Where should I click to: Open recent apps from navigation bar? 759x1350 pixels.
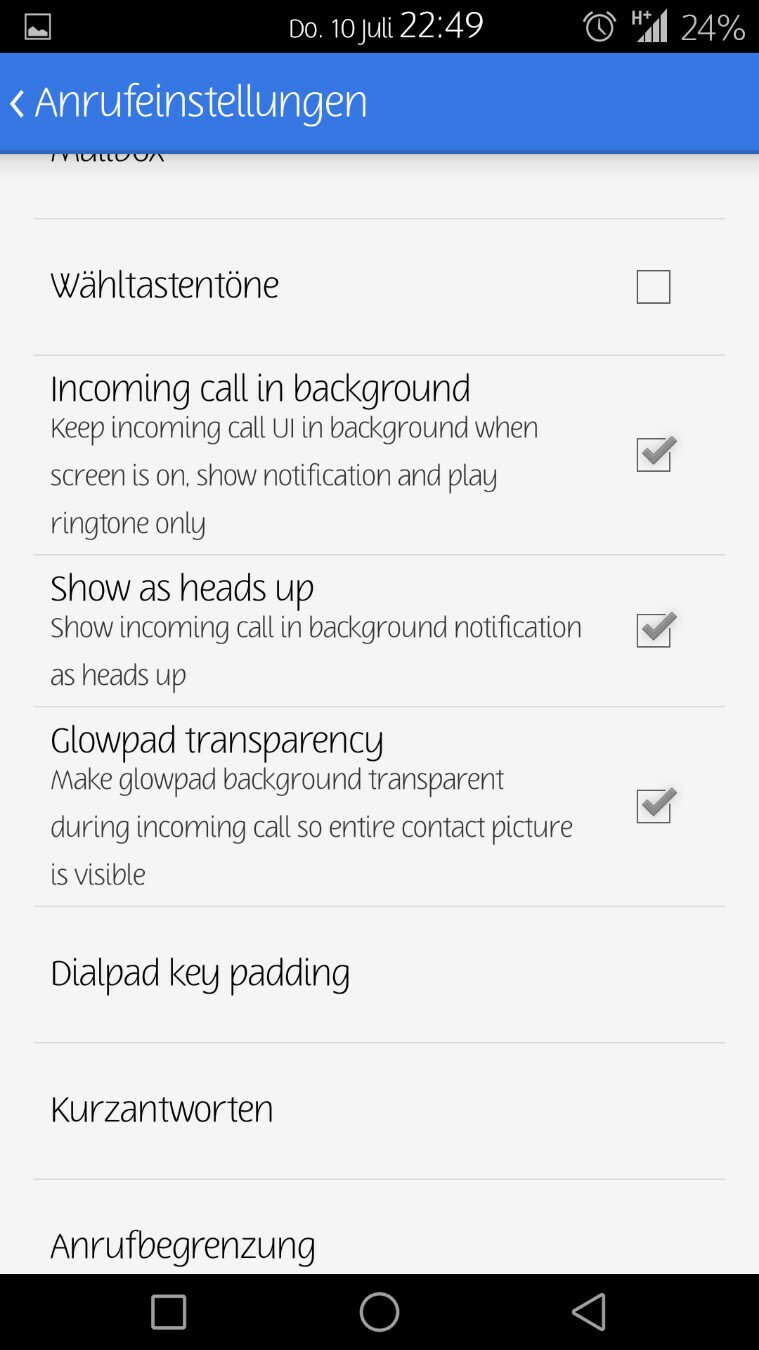pos(168,1312)
